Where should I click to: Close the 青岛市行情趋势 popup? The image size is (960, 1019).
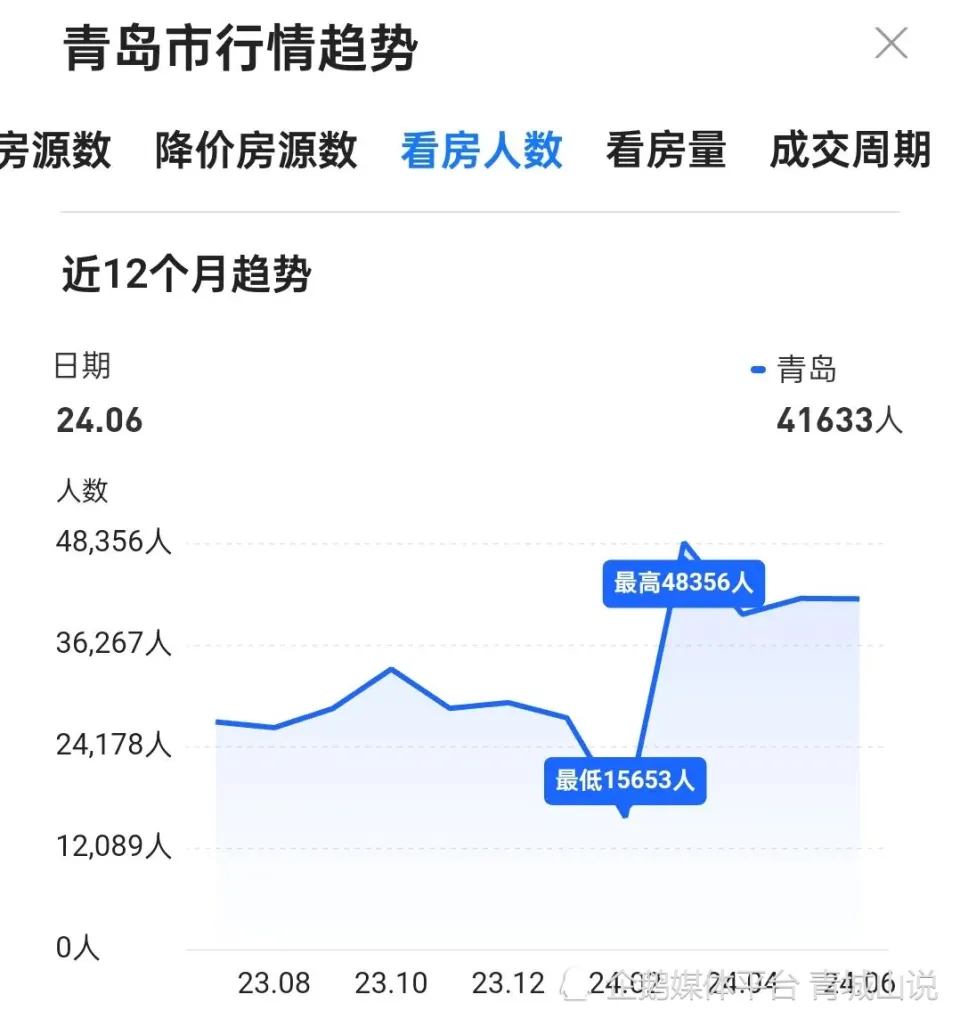(x=890, y=43)
